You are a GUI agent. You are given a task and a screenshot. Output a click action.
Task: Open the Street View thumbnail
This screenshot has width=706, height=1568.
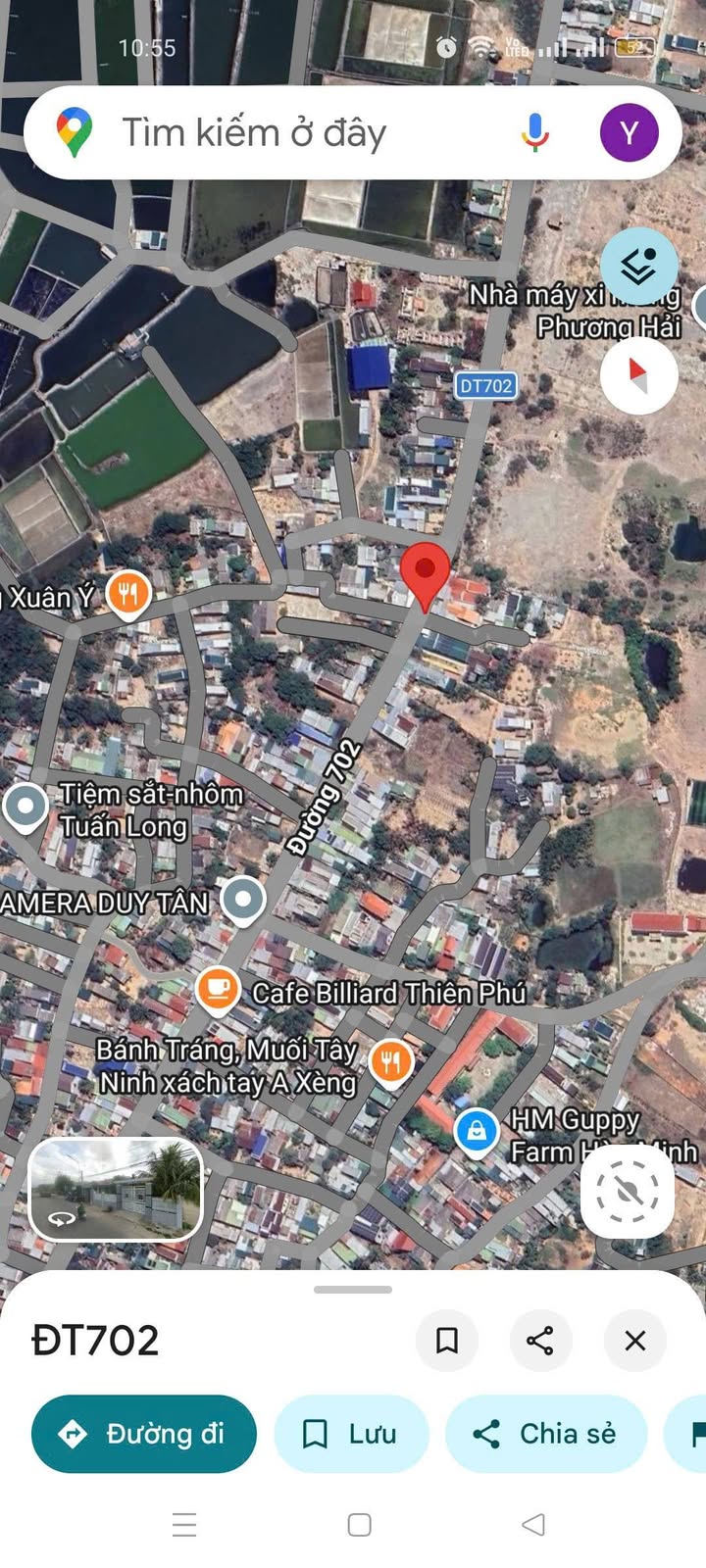coord(117,1189)
